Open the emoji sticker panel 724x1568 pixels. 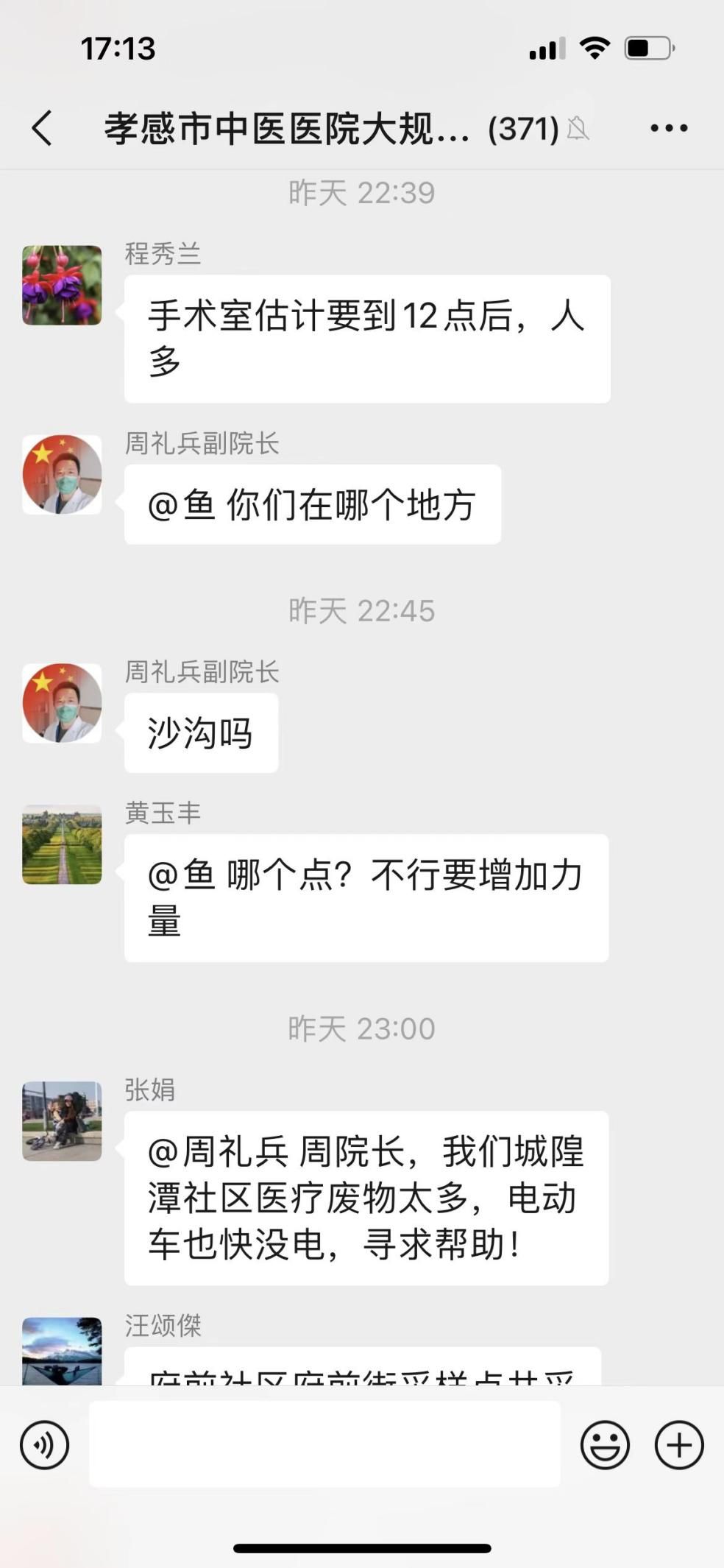(605, 1444)
